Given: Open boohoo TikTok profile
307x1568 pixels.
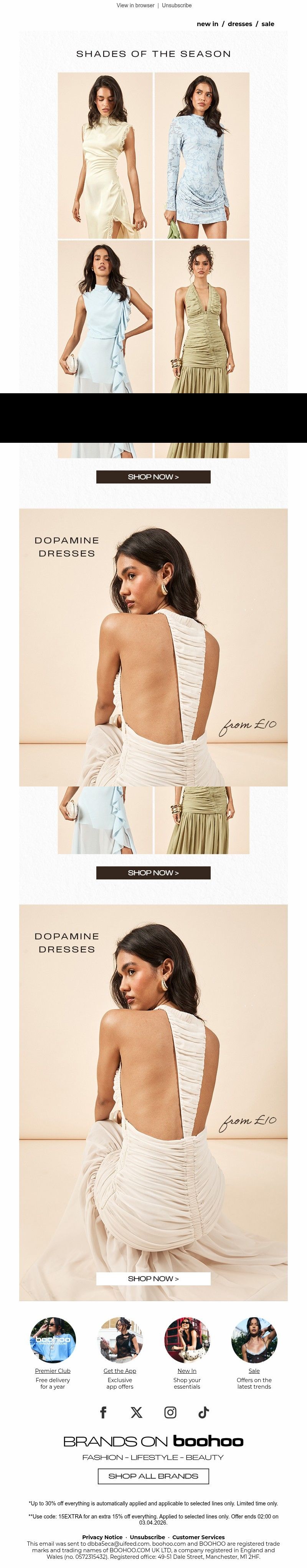Looking at the screenshot, I should pyautogui.click(x=204, y=1412).
